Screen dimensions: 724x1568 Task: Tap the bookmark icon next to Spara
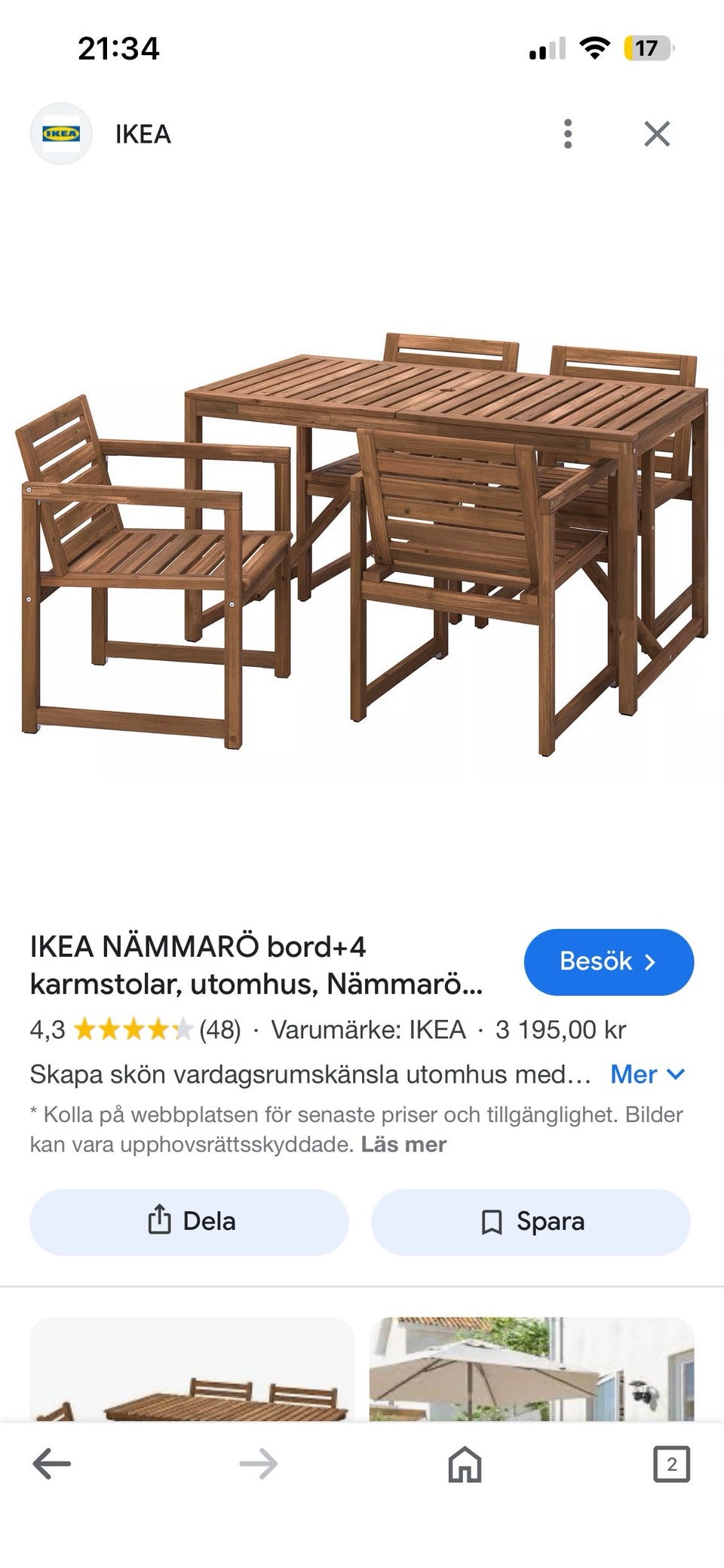pyautogui.click(x=492, y=1222)
